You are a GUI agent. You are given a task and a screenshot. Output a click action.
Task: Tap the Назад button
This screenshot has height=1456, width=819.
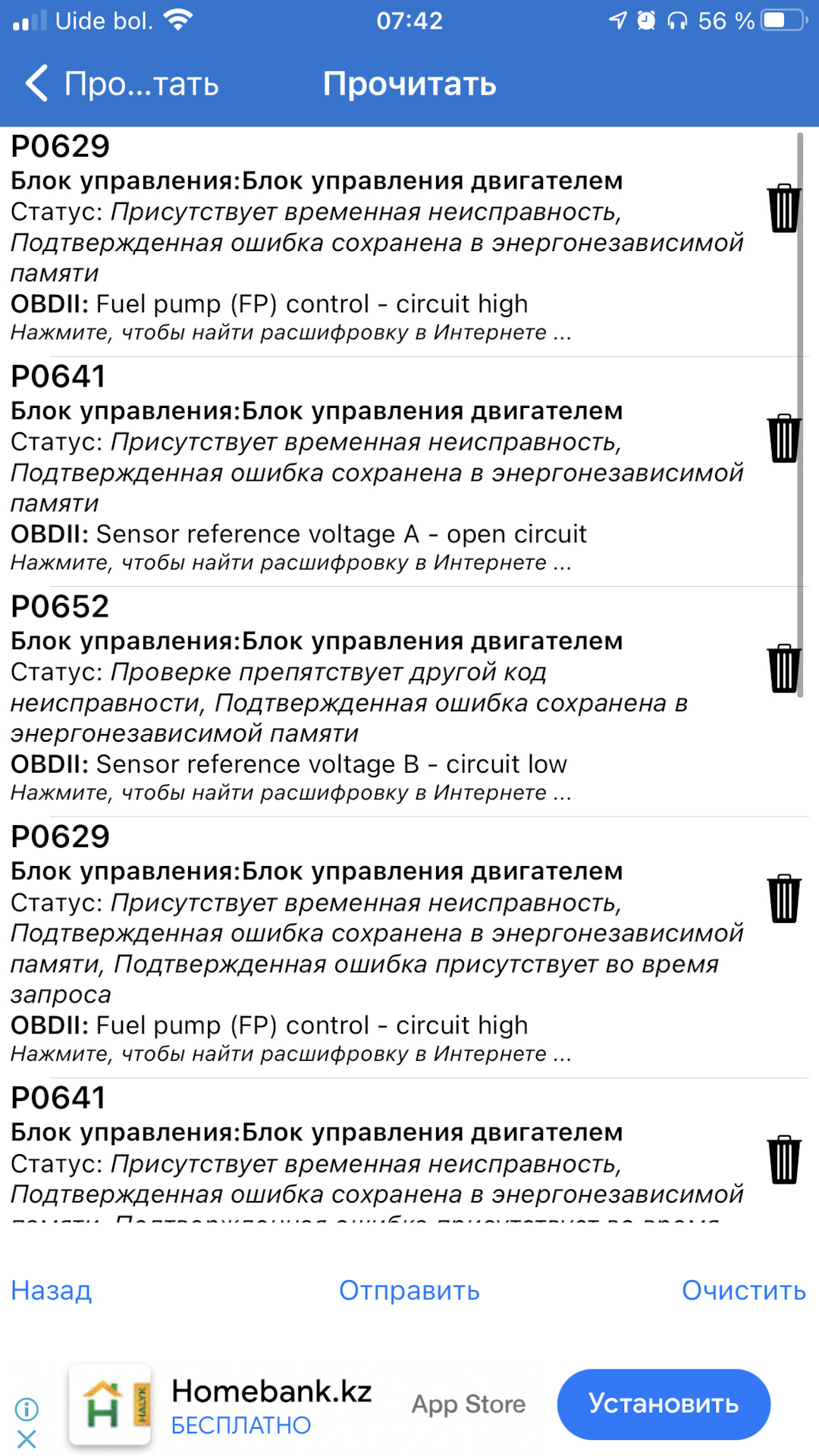[52, 1290]
